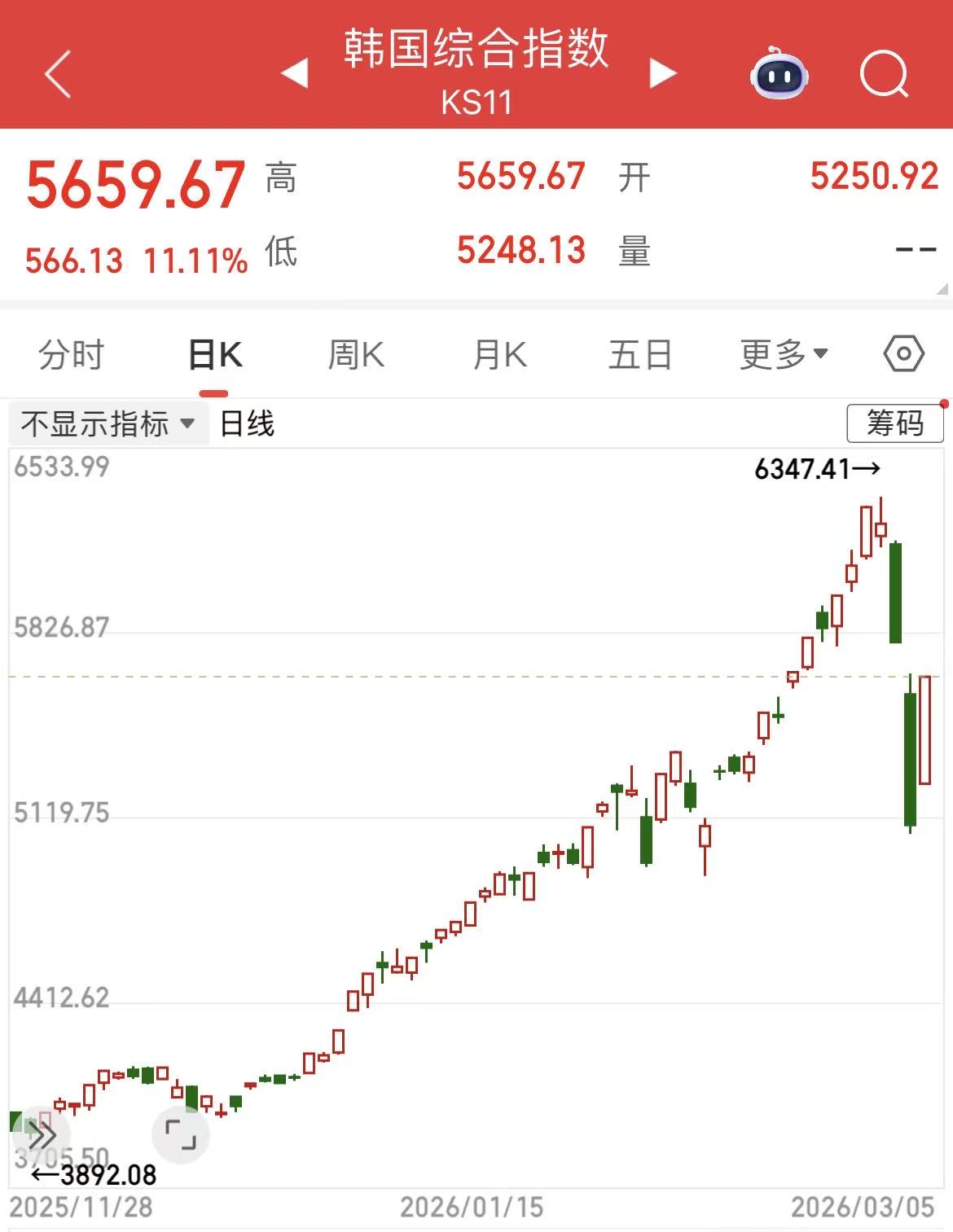Expand the 更多 dropdown
Screen dimensions: 953x1232
click(x=784, y=355)
